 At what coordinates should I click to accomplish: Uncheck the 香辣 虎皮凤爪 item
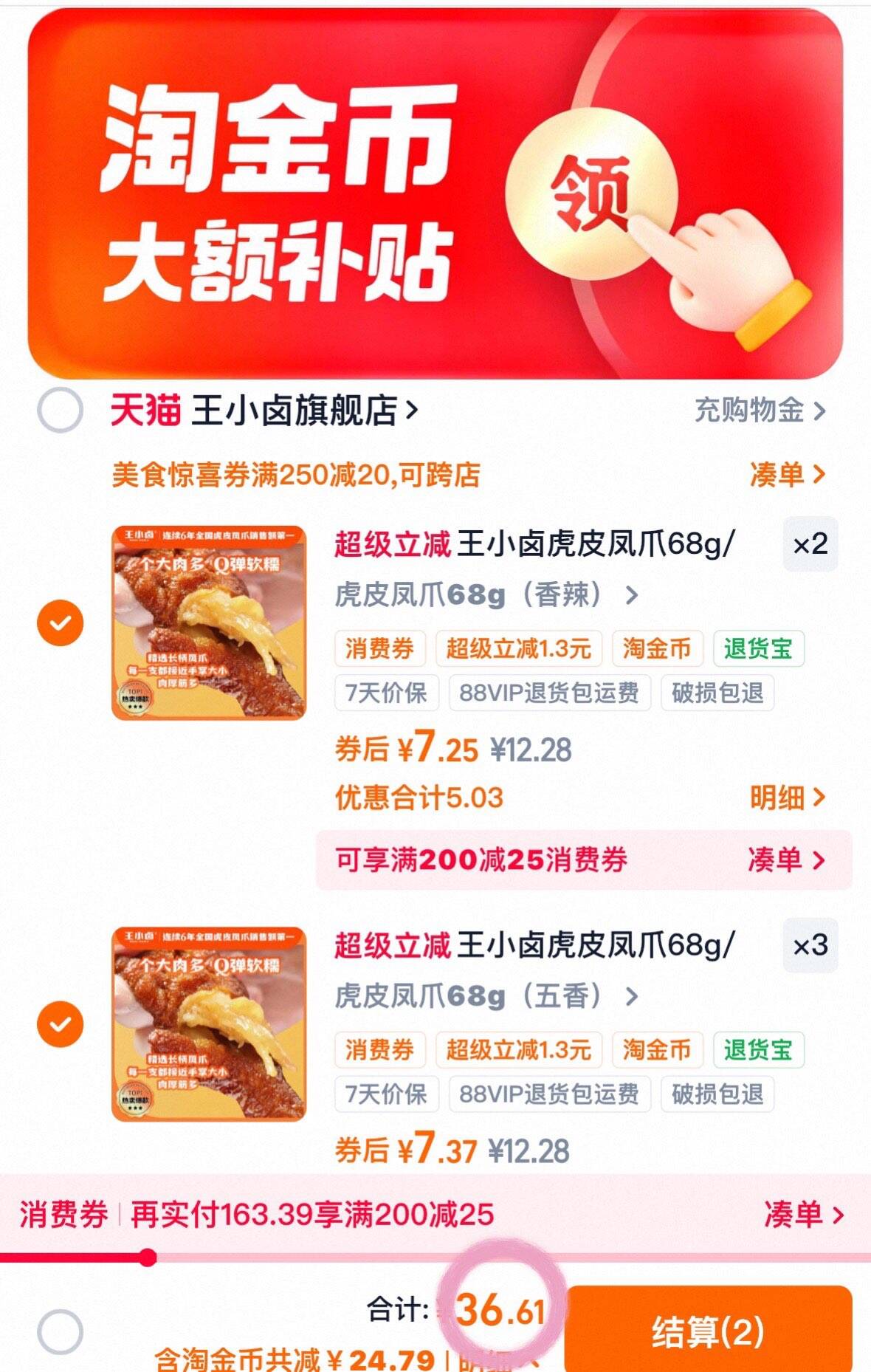click(60, 623)
